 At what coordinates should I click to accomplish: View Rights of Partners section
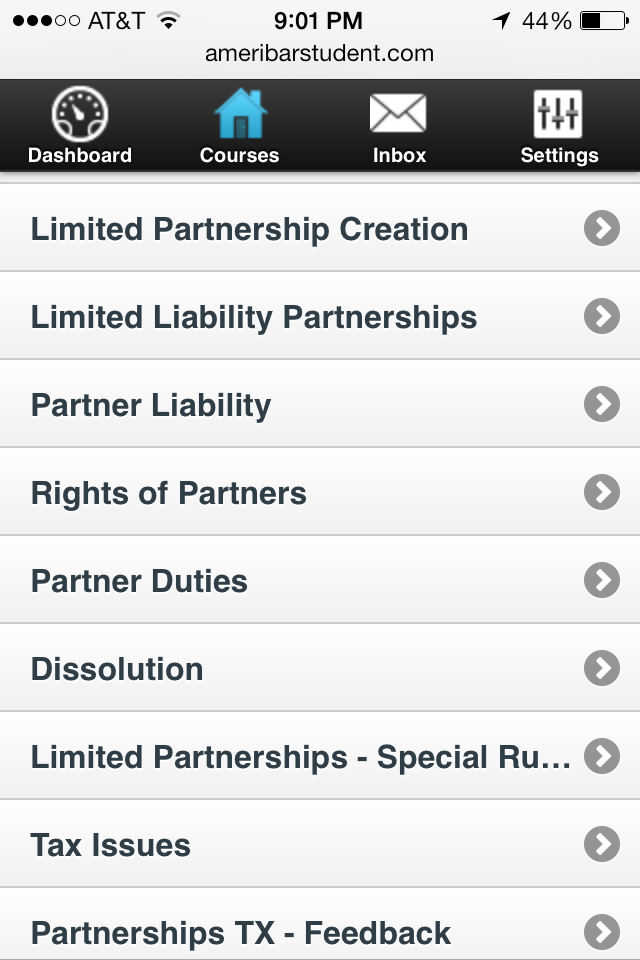320,493
